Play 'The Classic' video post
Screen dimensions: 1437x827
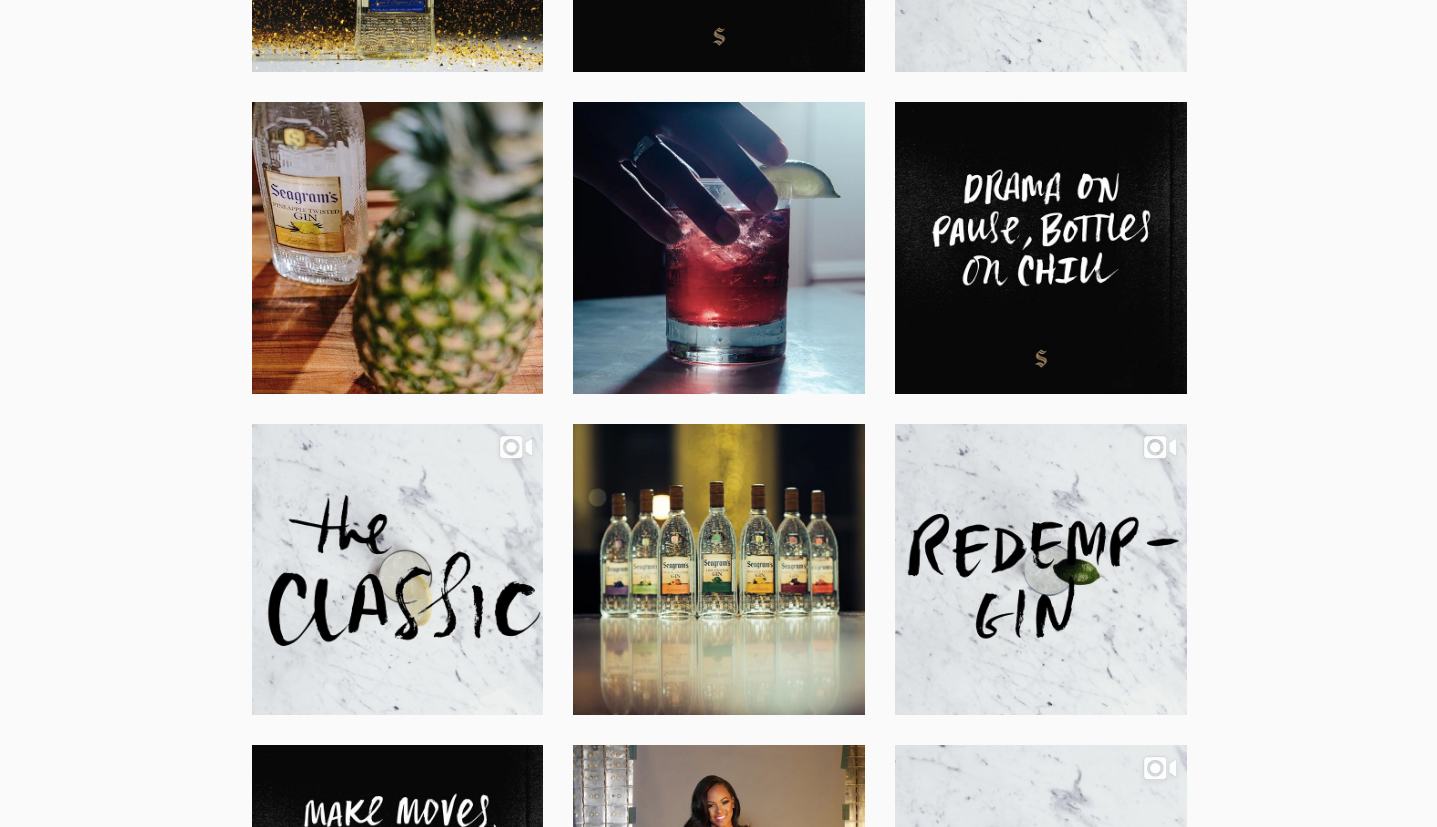[x=397, y=569]
